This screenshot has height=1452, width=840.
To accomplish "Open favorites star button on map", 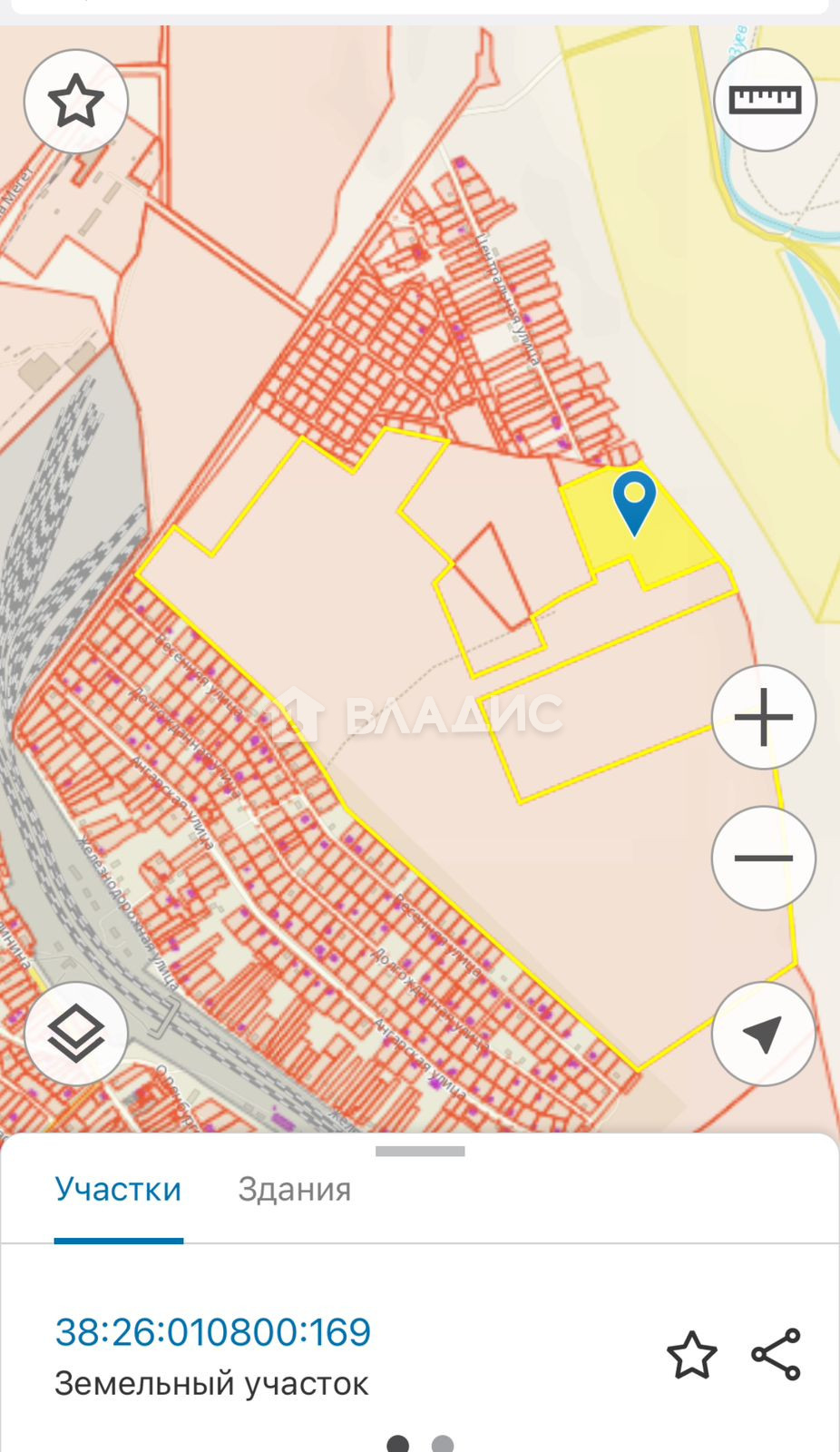I will (x=76, y=101).
